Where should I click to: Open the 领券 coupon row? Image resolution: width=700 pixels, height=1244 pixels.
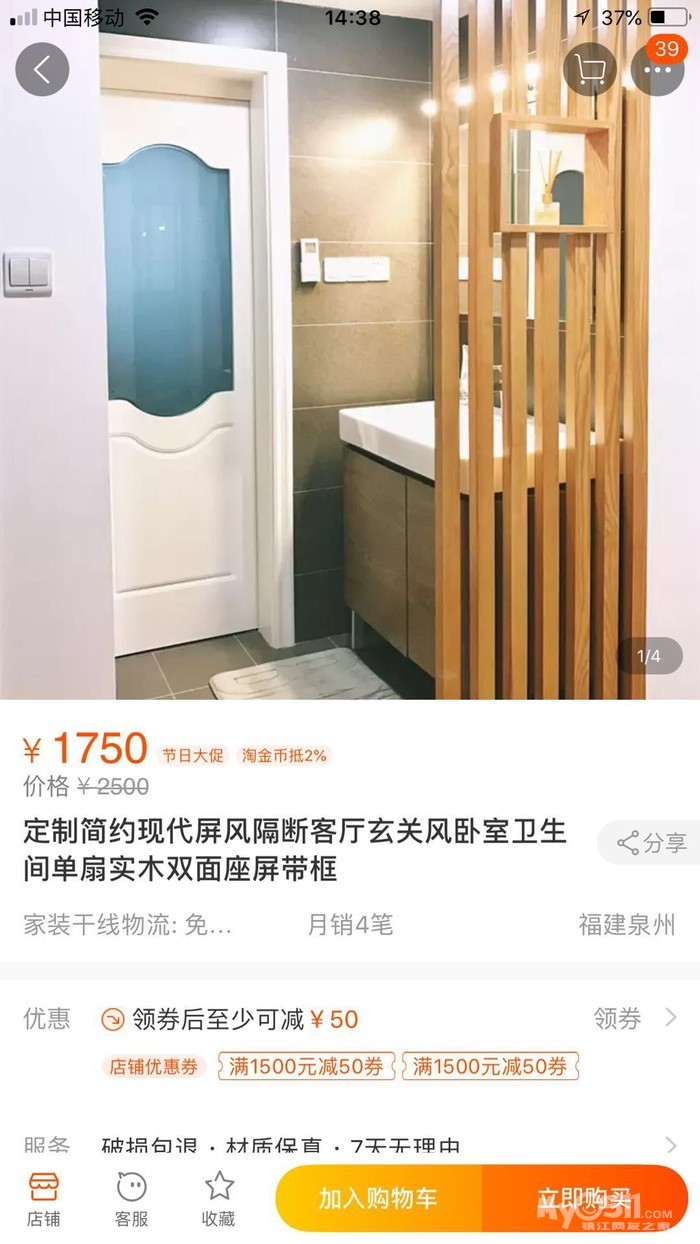pos(350,1019)
